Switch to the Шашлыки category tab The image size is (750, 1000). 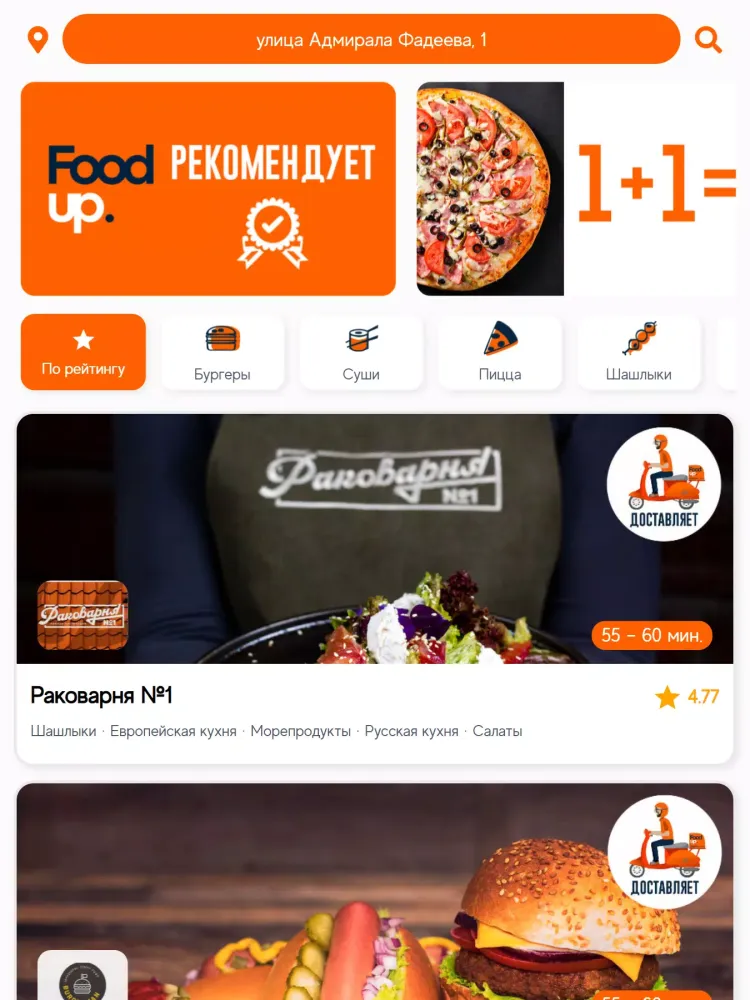click(x=639, y=352)
